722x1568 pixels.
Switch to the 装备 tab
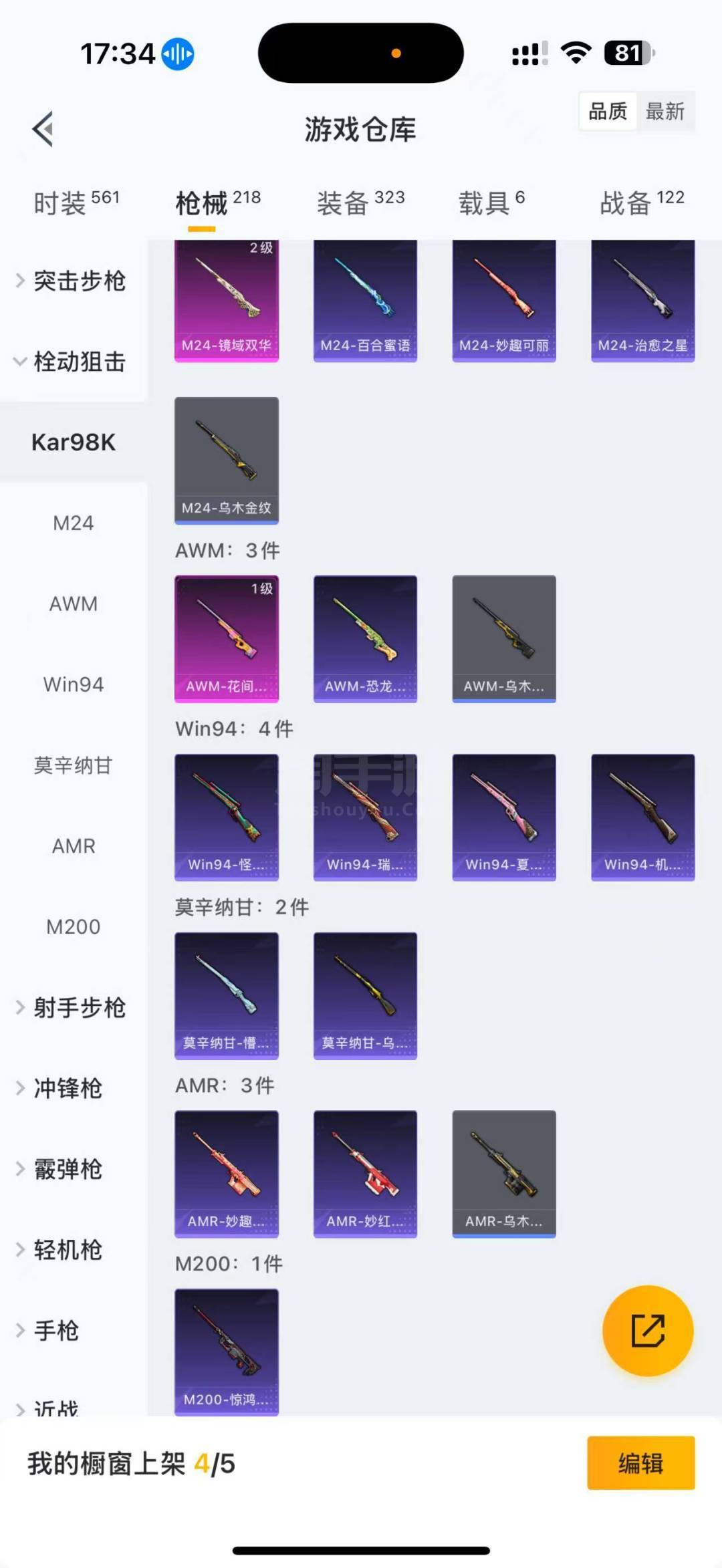click(360, 202)
